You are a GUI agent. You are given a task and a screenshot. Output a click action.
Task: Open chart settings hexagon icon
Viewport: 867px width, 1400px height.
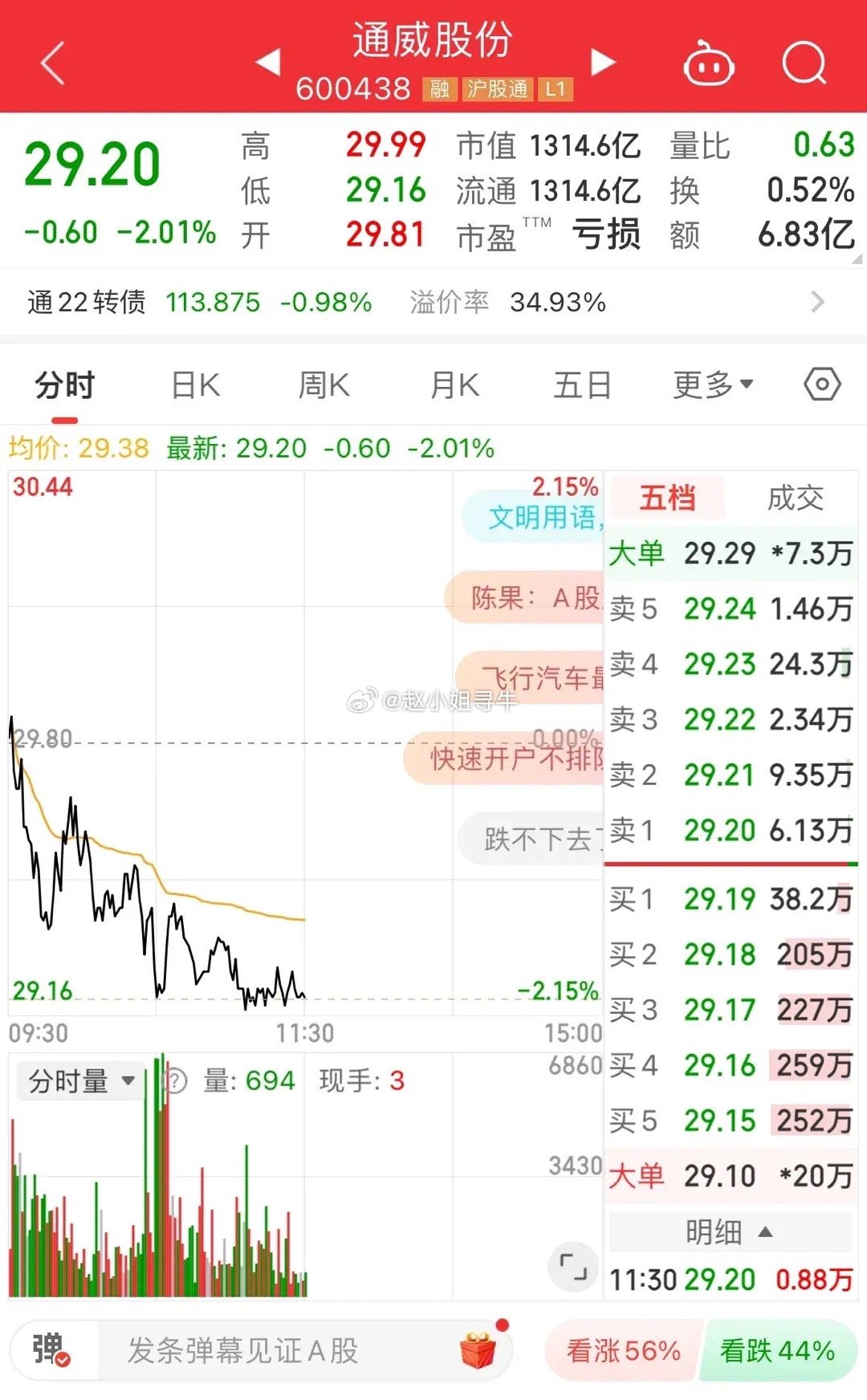click(x=822, y=385)
